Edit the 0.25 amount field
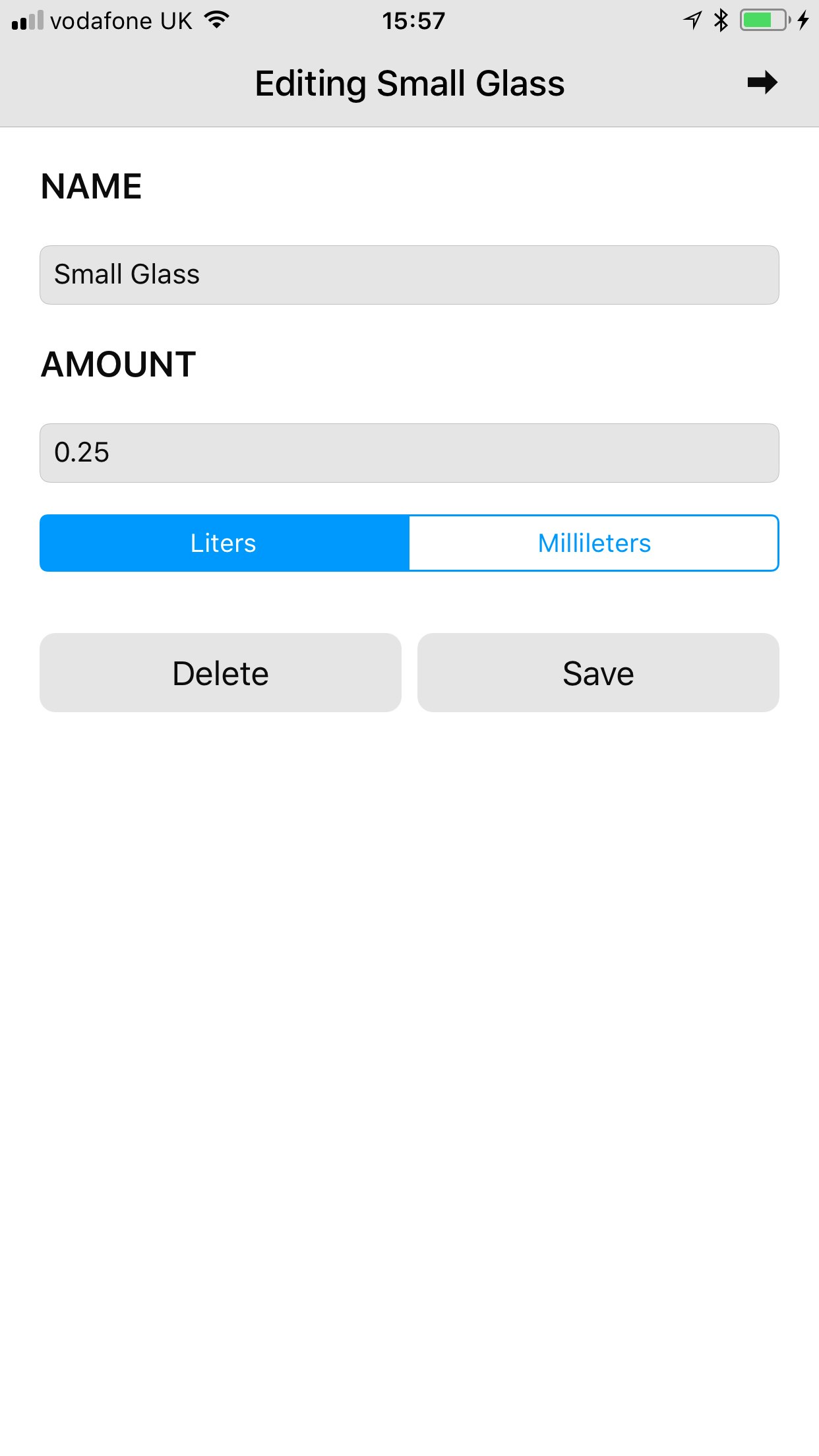The image size is (819, 1456). pyautogui.click(x=409, y=453)
